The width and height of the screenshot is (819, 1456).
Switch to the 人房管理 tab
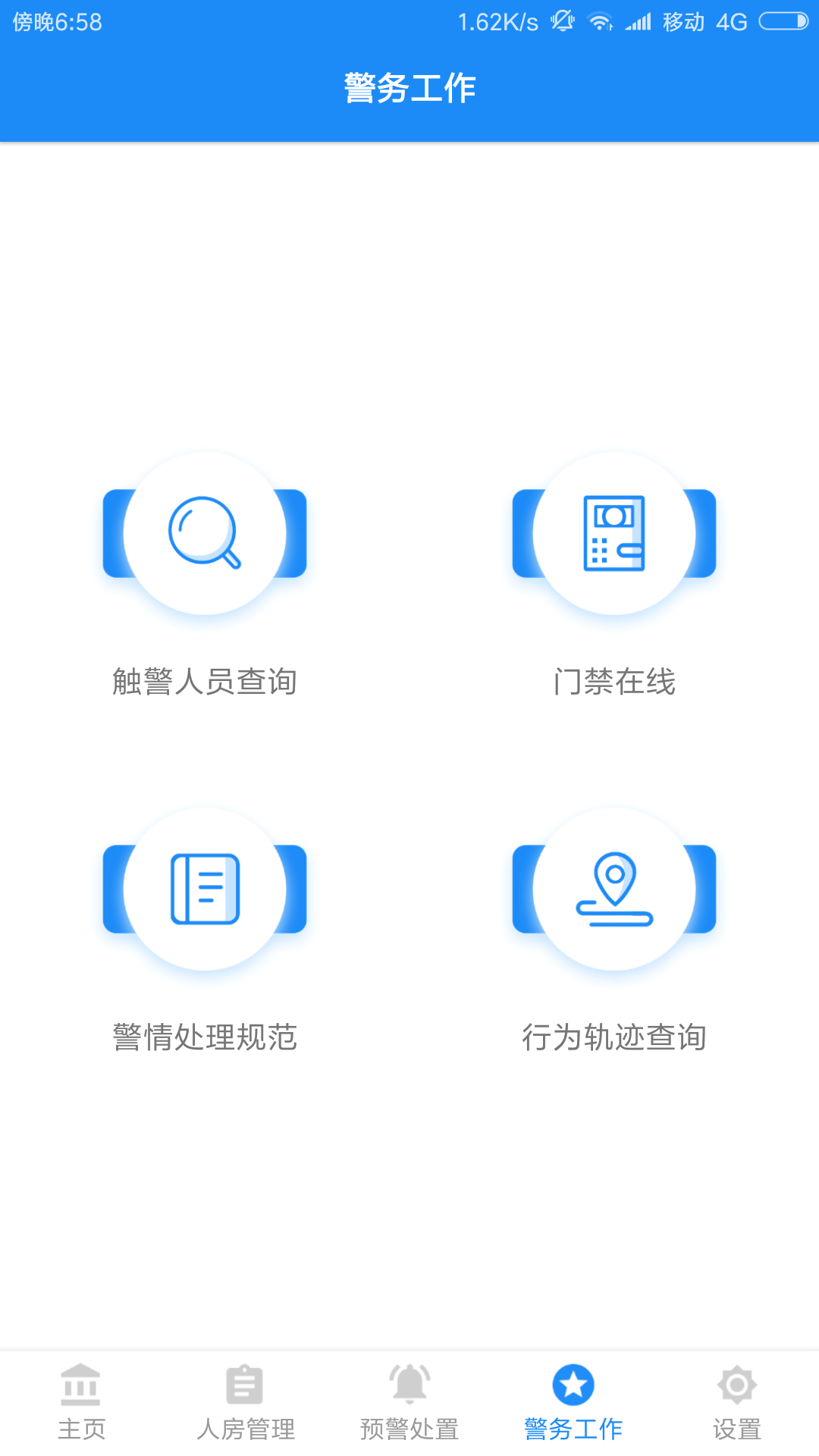pos(245,1403)
